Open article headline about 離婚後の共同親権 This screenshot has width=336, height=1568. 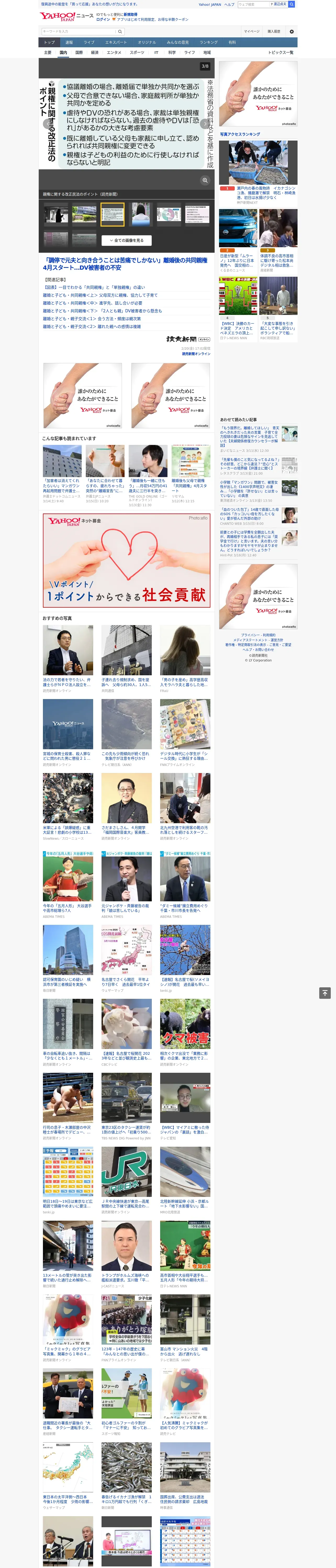126,264
